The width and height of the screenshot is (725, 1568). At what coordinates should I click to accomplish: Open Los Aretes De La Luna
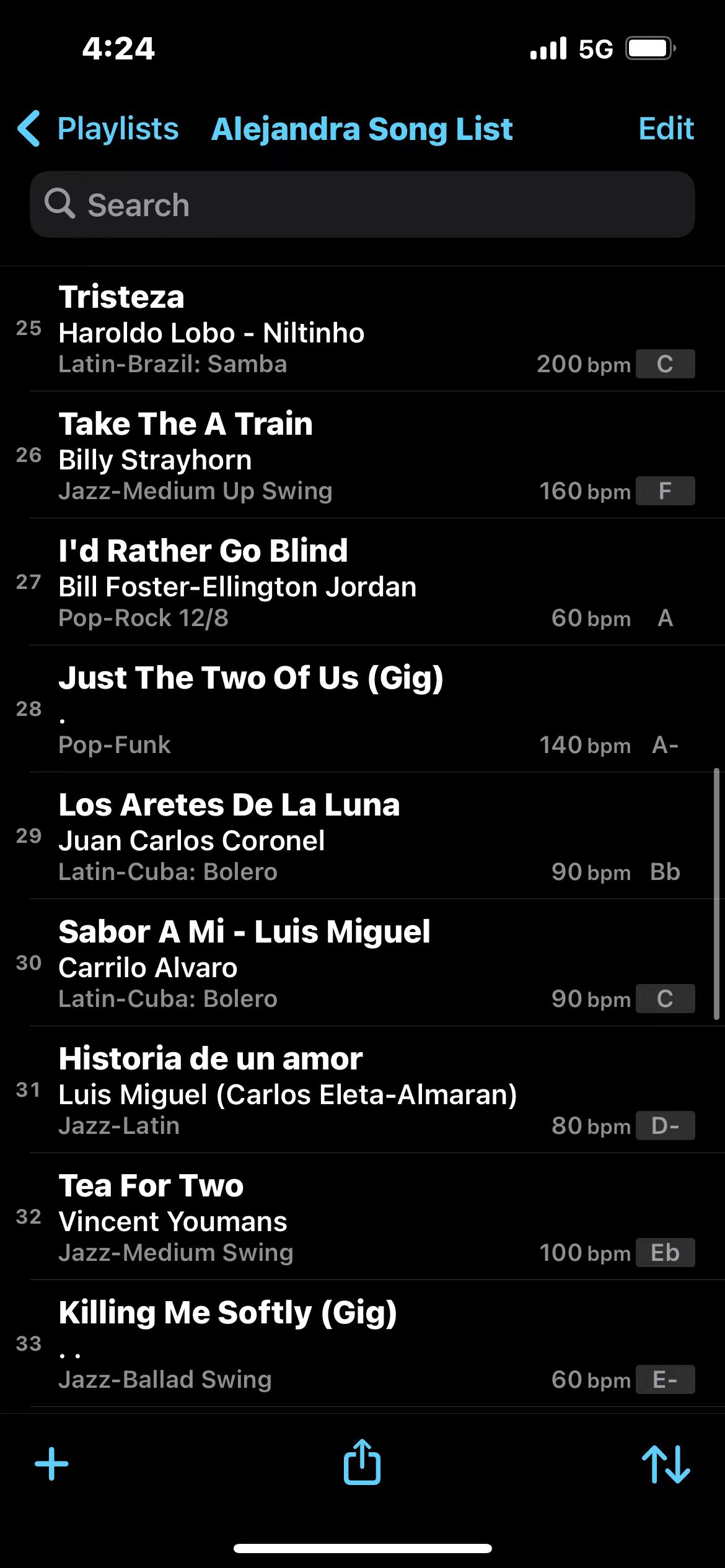[362, 836]
